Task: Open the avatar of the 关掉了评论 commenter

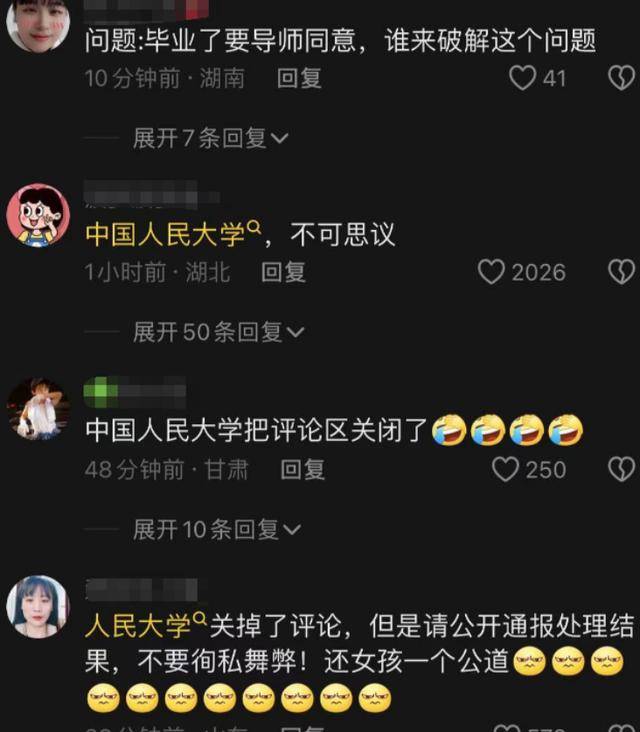Action: tap(38, 607)
